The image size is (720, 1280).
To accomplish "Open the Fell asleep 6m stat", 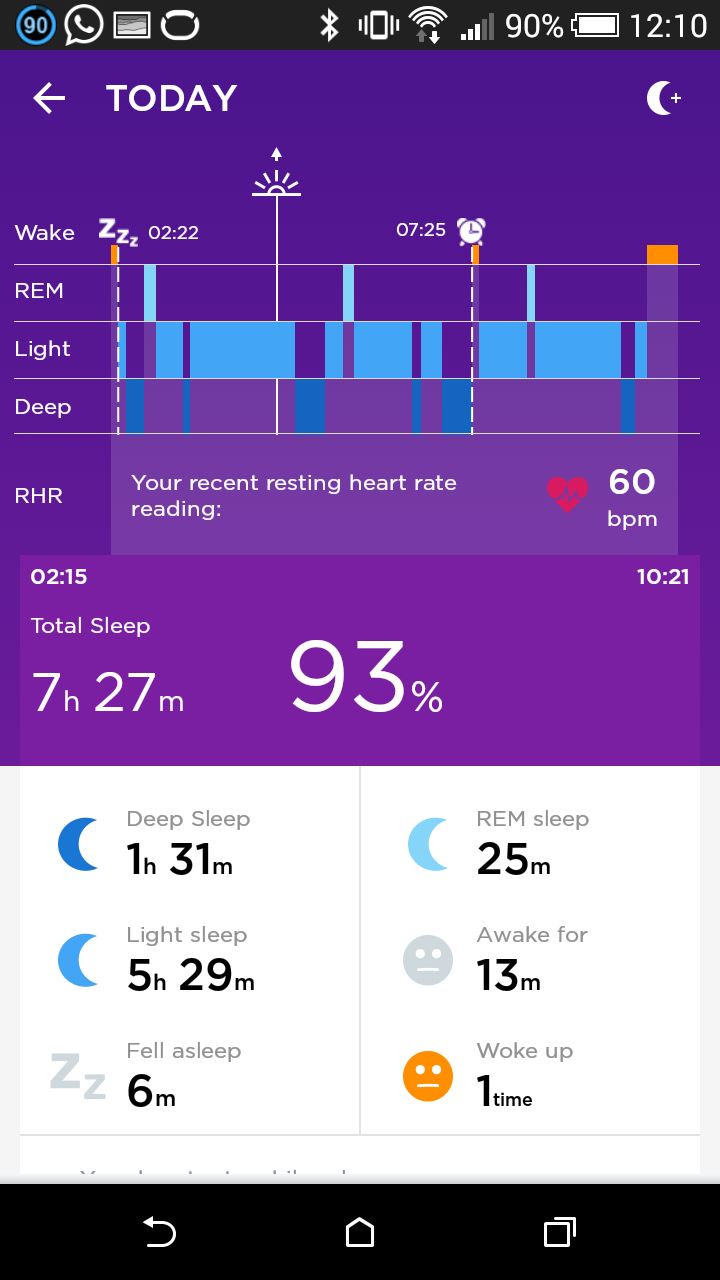I will (190, 1077).
